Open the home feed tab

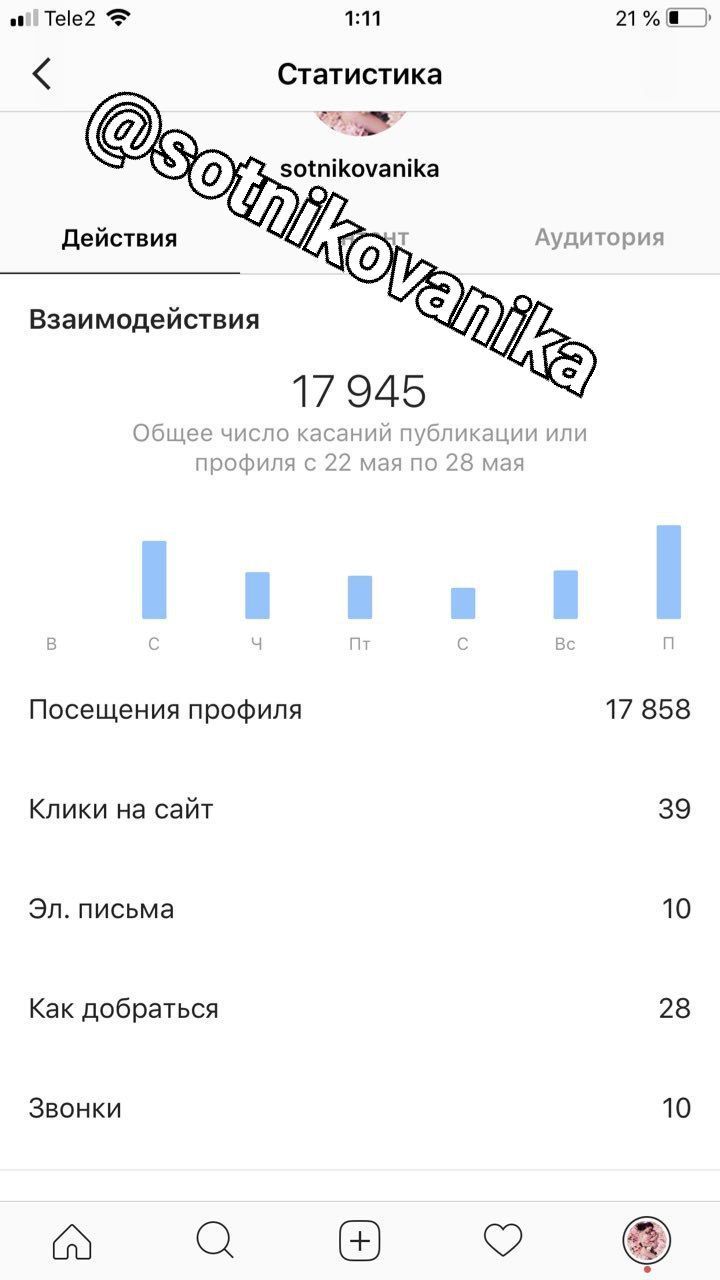tap(72, 1242)
